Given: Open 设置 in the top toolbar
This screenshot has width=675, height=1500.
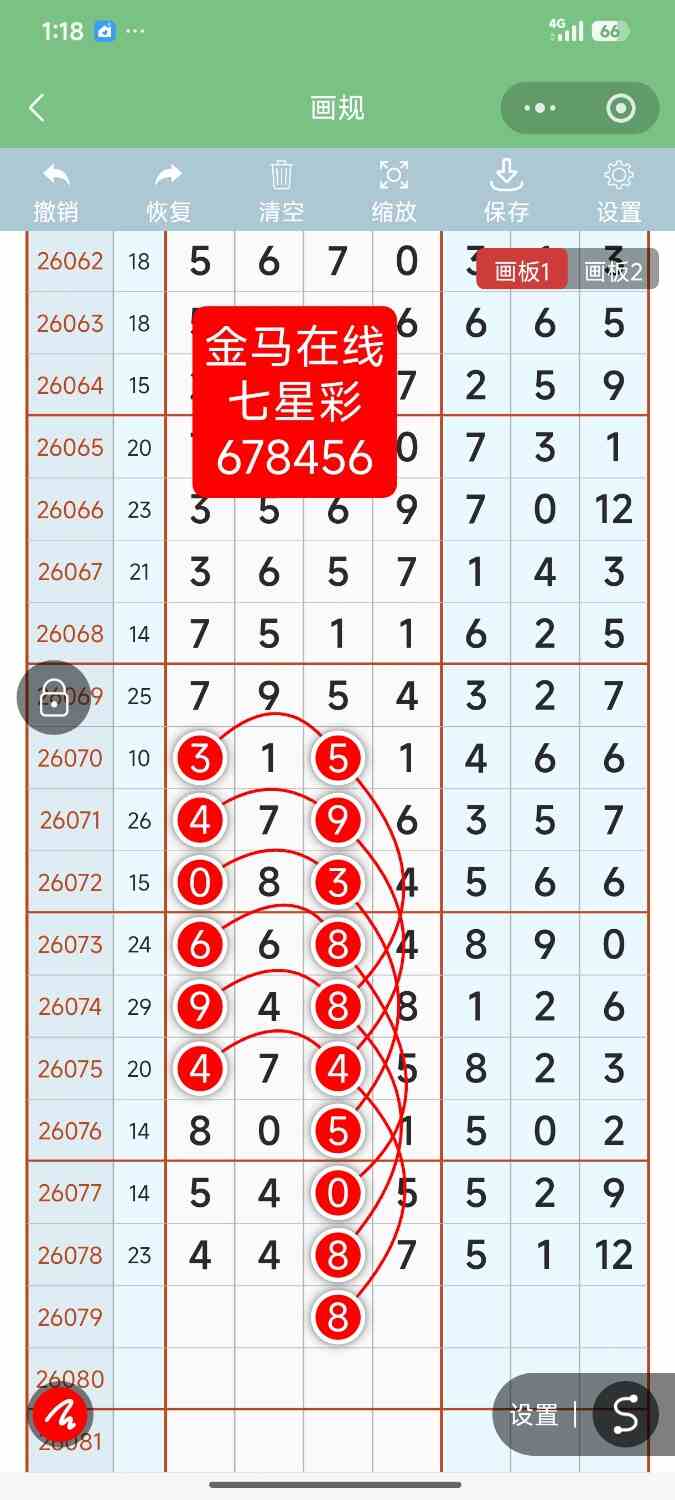Looking at the screenshot, I should pyautogui.click(x=619, y=193).
